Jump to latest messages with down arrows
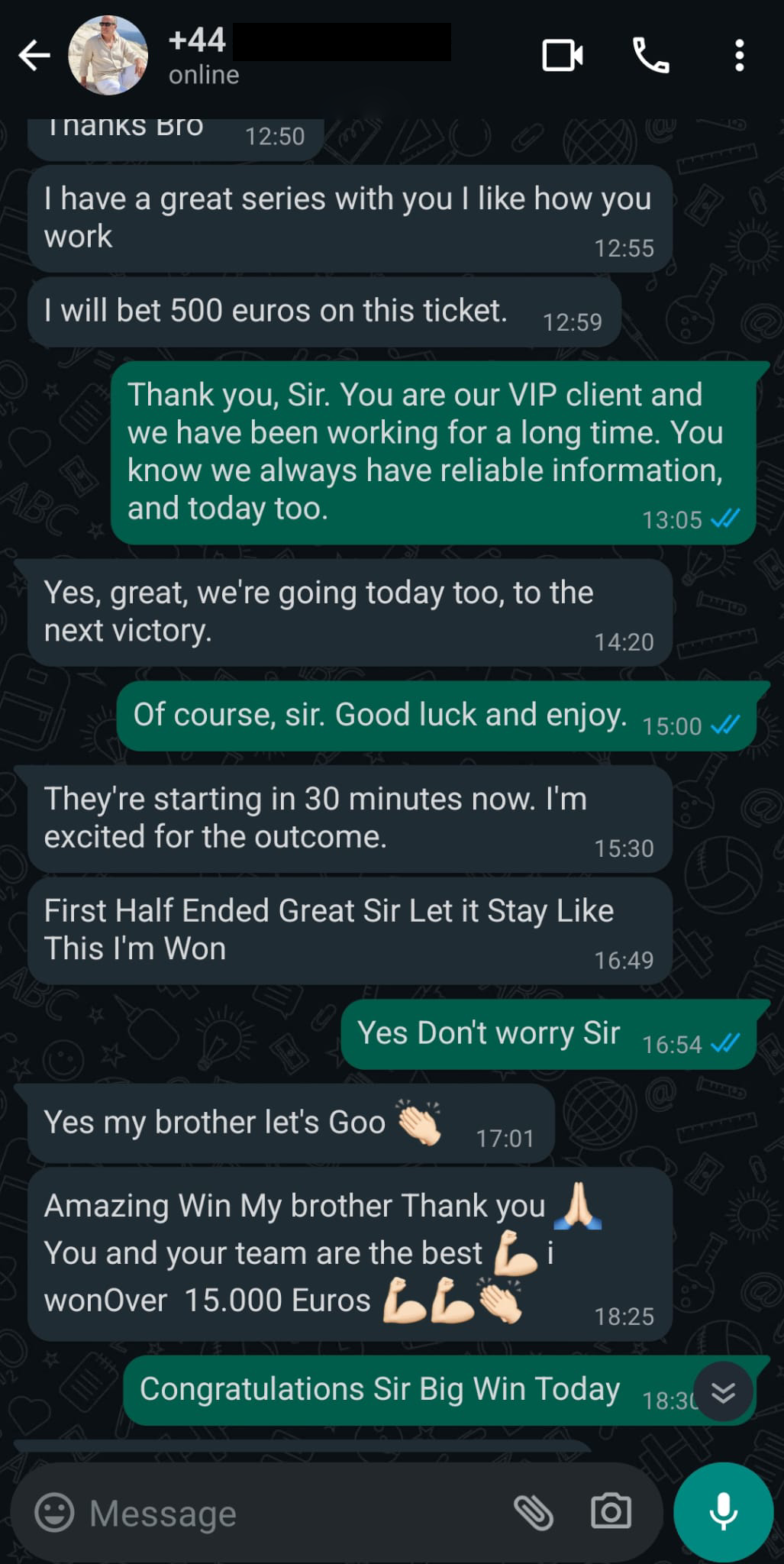This screenshot has height=1564, width=784. point(723,1392)
